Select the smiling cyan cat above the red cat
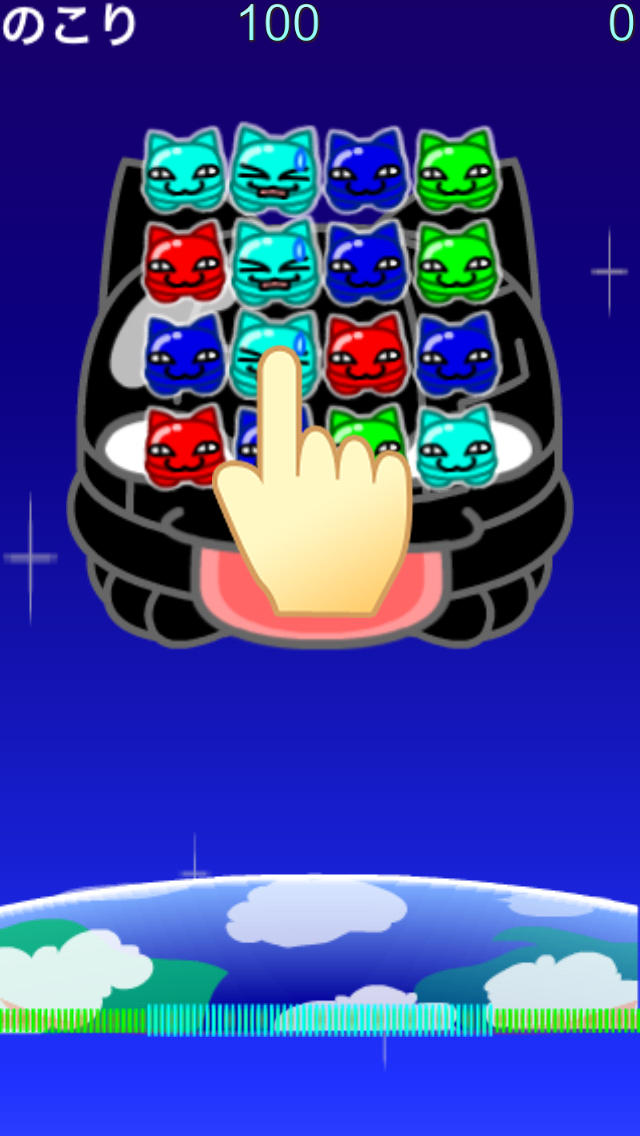The image size is (640, 1136). [x=183, y=170]
